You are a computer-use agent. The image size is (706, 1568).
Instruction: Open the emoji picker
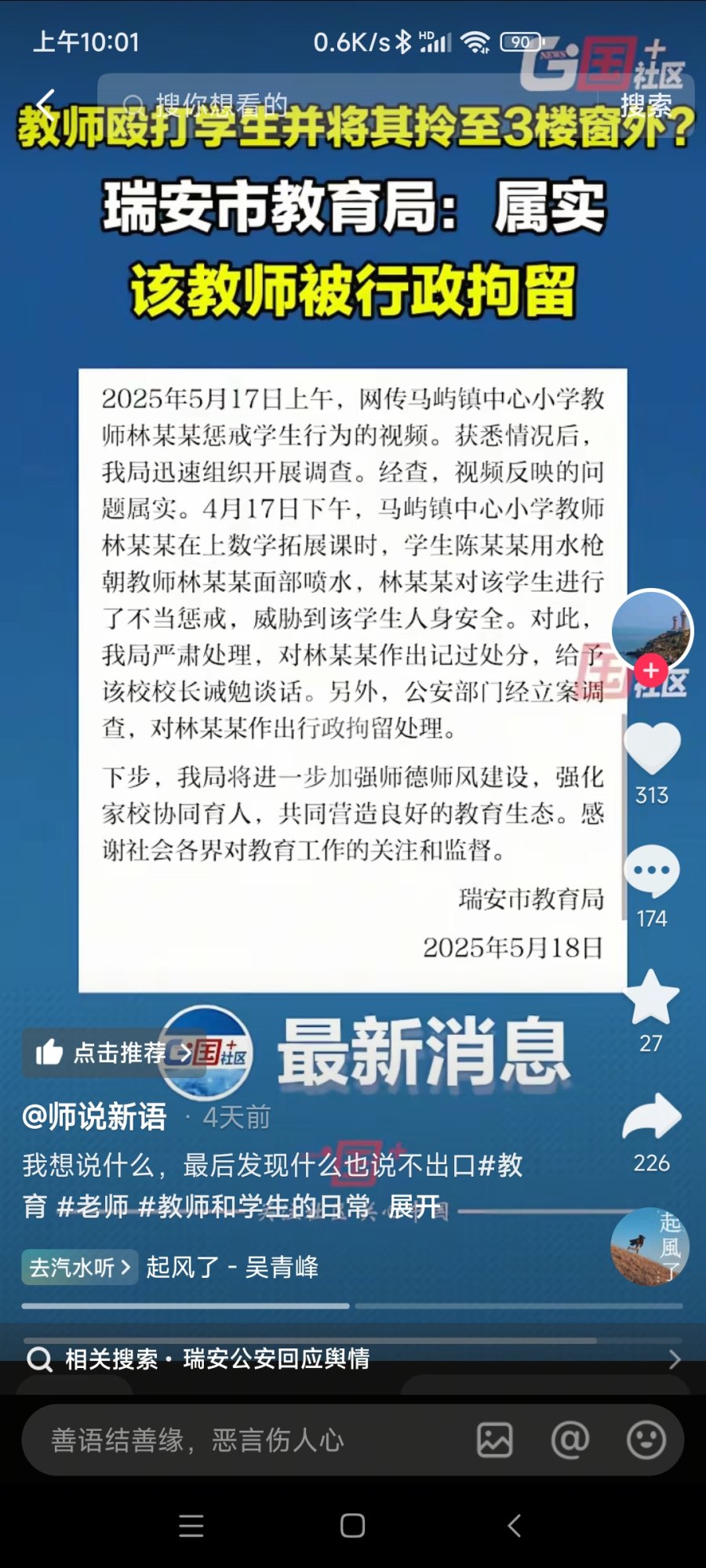click(x=646, y=1440)
